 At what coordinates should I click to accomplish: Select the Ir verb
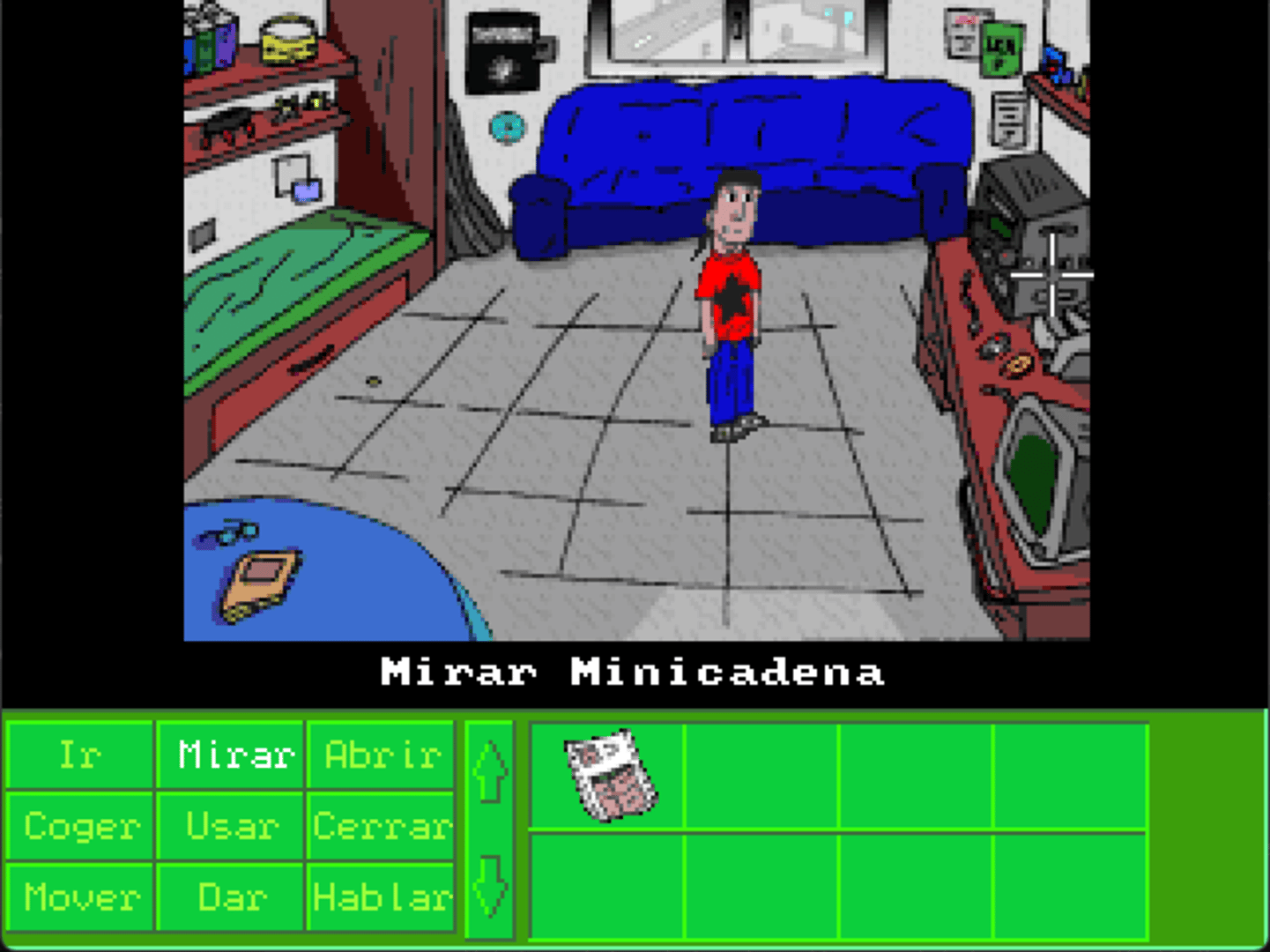(80, 755)
